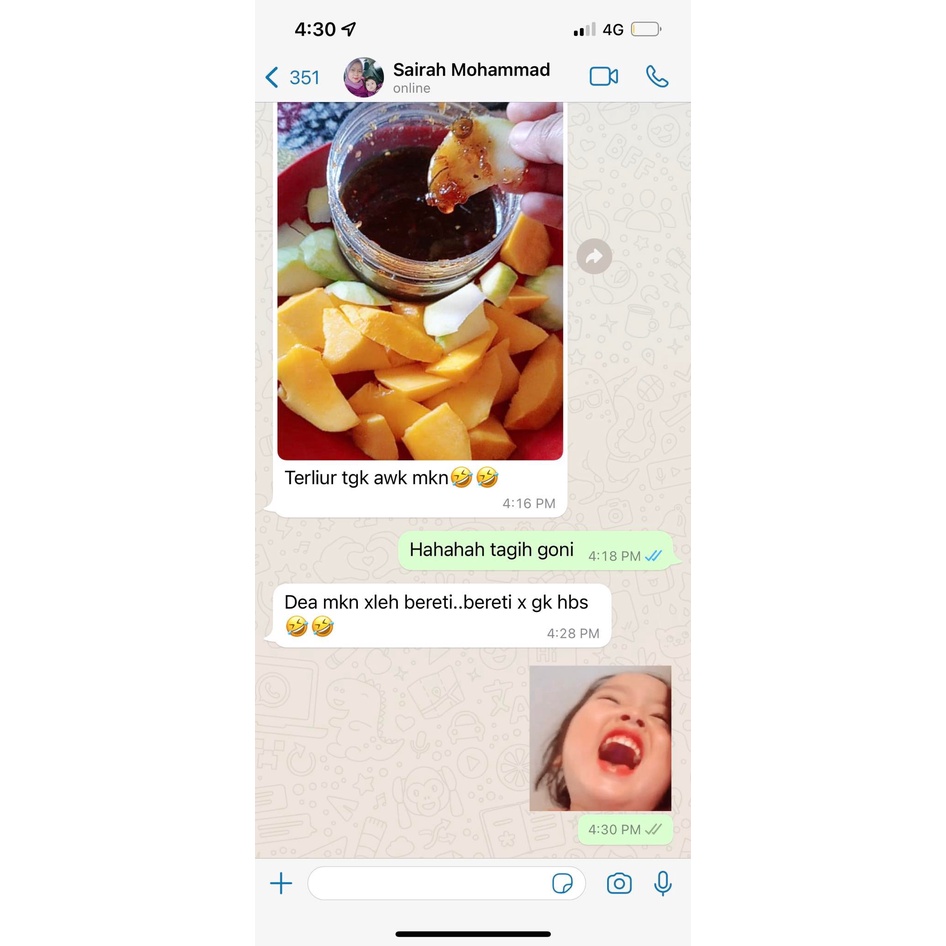Forward the fruit photo message
This screenshot has height=946, width=946.
[594, 256]
